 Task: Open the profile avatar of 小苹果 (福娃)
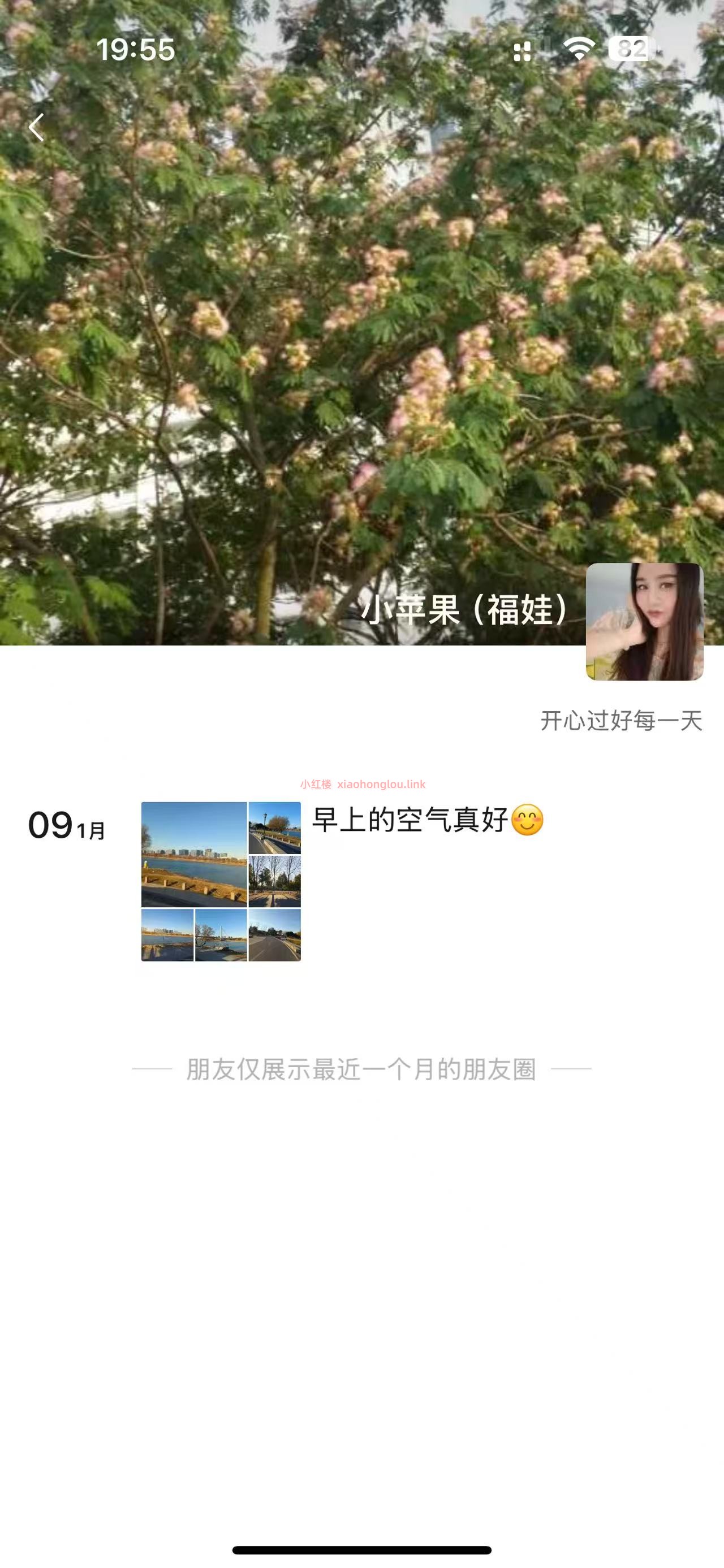644,621
